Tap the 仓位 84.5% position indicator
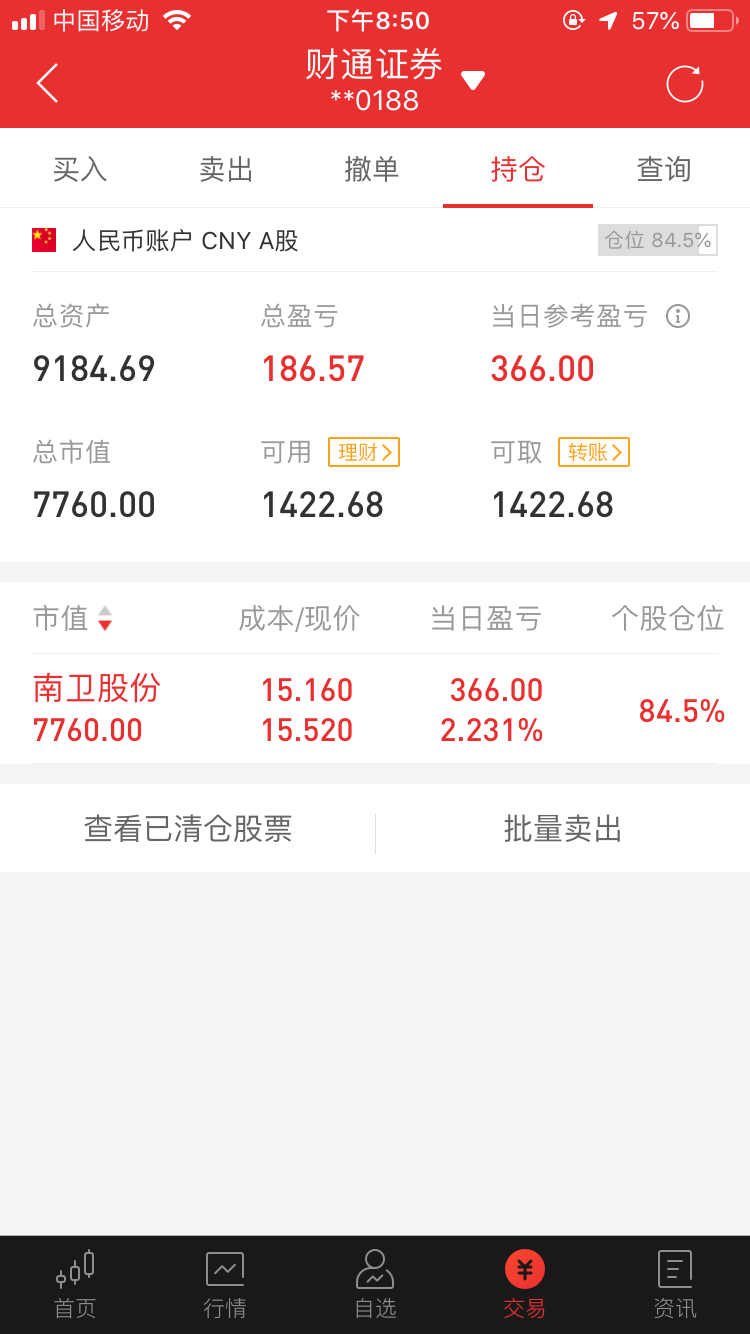This screenshot has height=1334, width=750. (x=658, y=240)
